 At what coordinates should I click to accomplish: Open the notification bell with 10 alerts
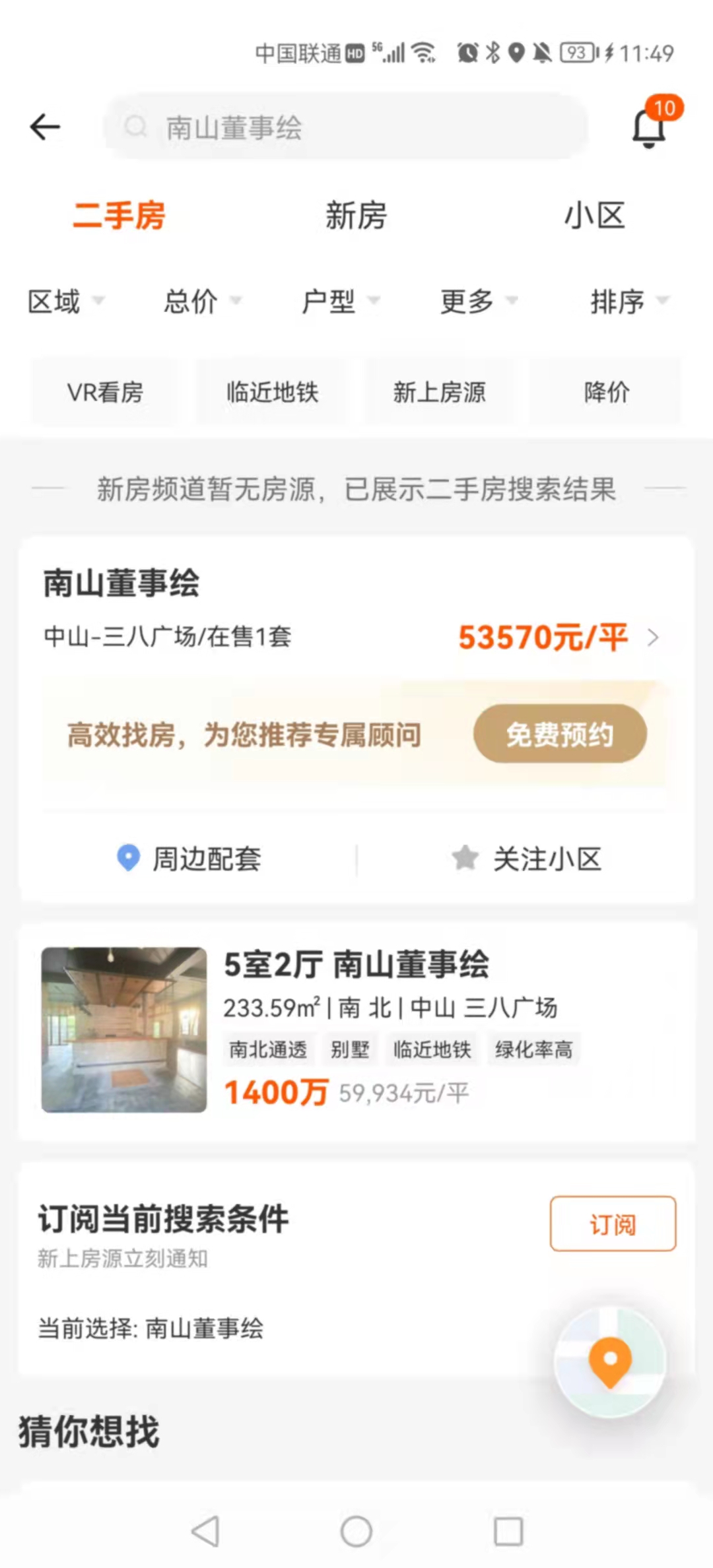(649, 129)
